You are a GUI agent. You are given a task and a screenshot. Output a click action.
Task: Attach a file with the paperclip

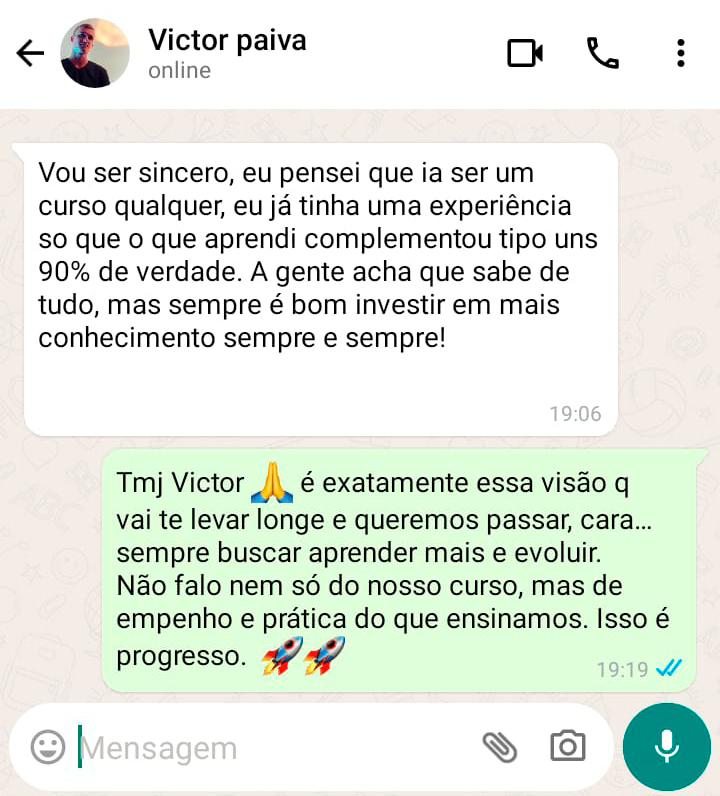pyautogui.click(x=499, y=746)
